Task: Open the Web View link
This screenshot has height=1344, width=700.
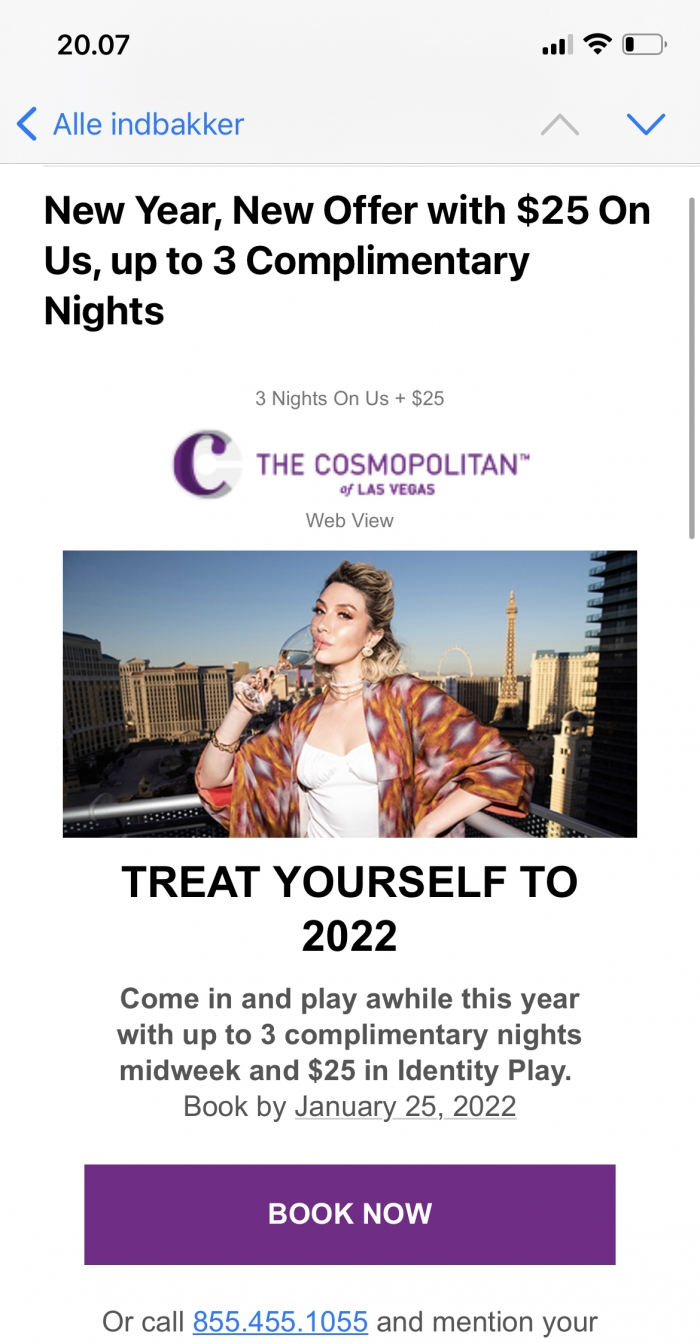Action: click(350, 520)
